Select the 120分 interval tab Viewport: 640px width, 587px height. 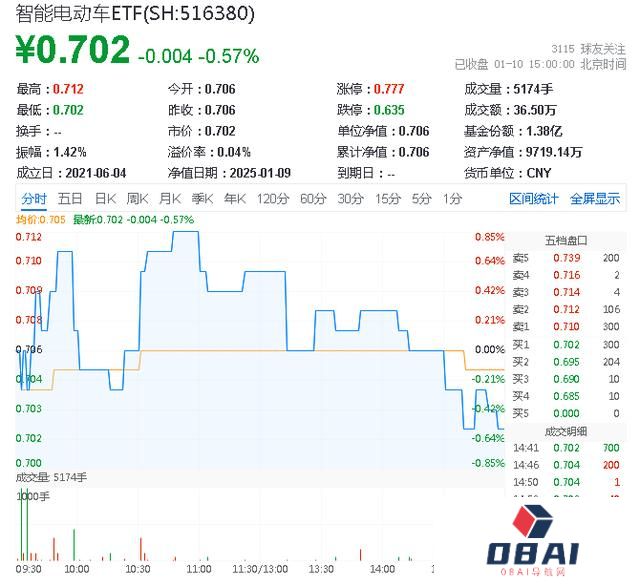click(272, 198)
